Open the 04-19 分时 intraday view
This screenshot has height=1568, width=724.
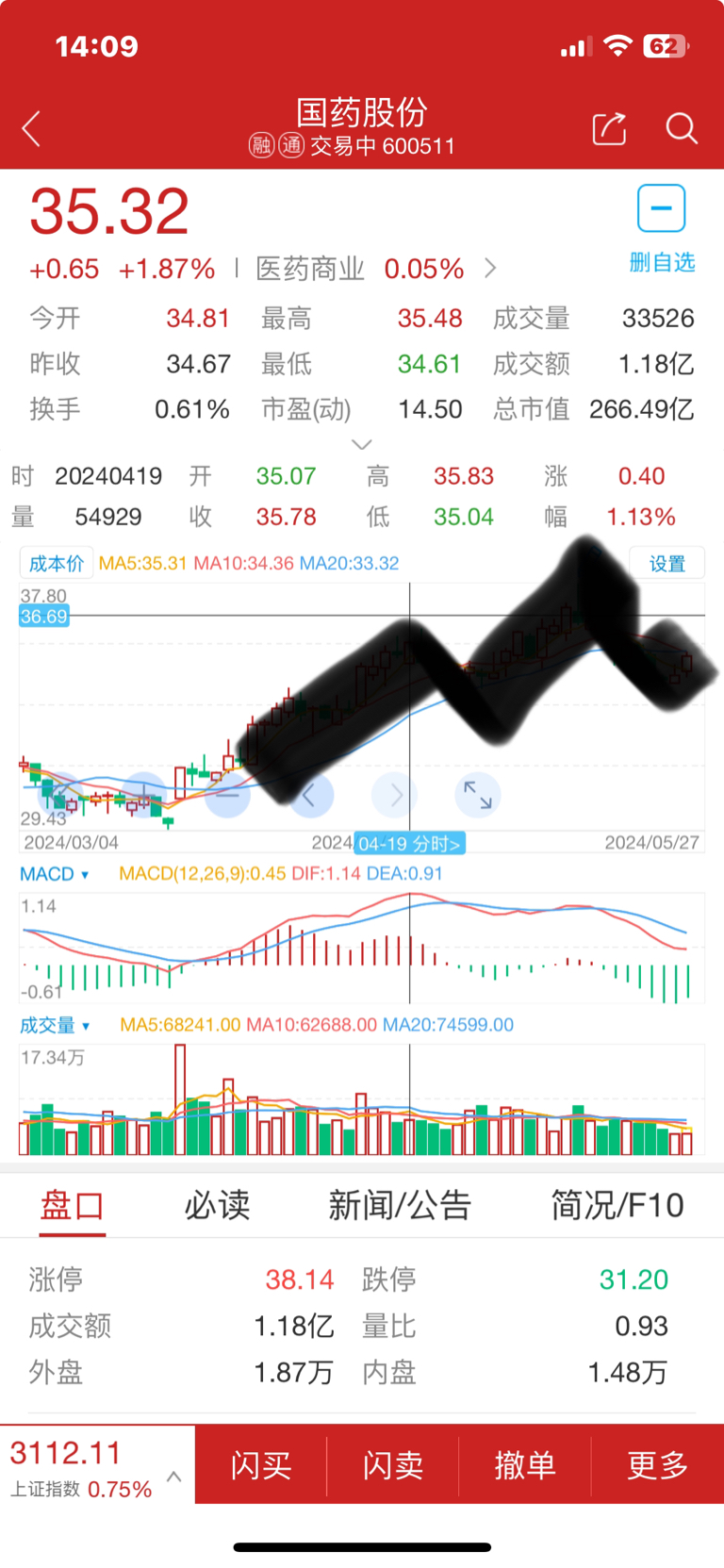pos(410,843)
